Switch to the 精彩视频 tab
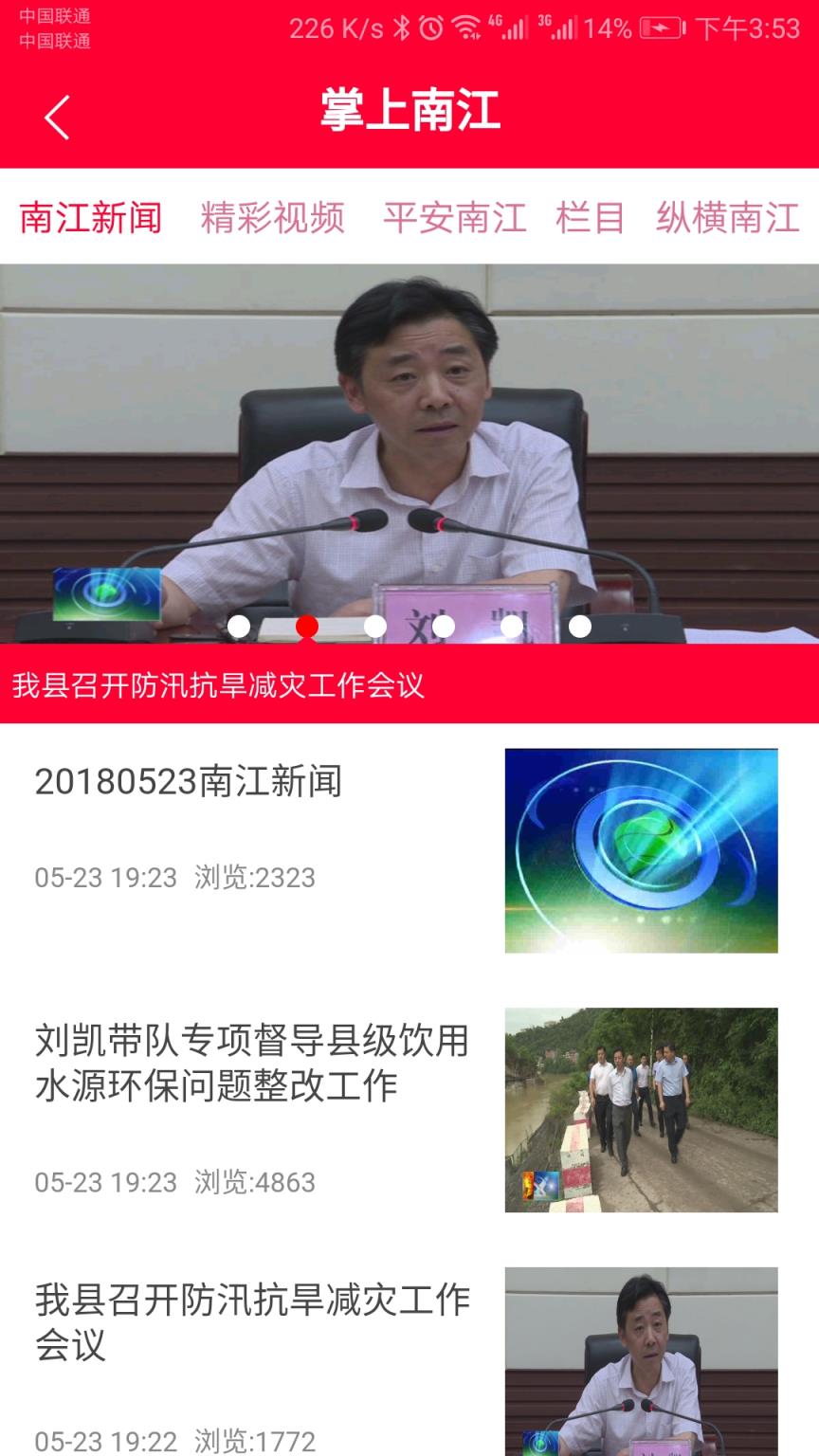Viewport: 819px width, 1456px height. (x=274, y=216)
